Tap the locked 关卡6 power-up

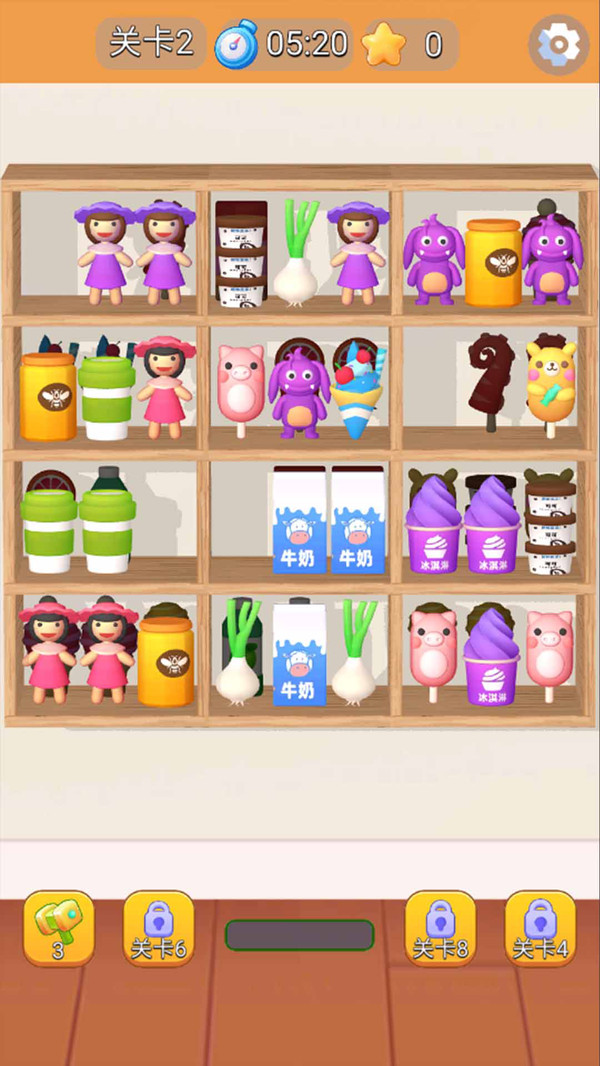(158, 925)
